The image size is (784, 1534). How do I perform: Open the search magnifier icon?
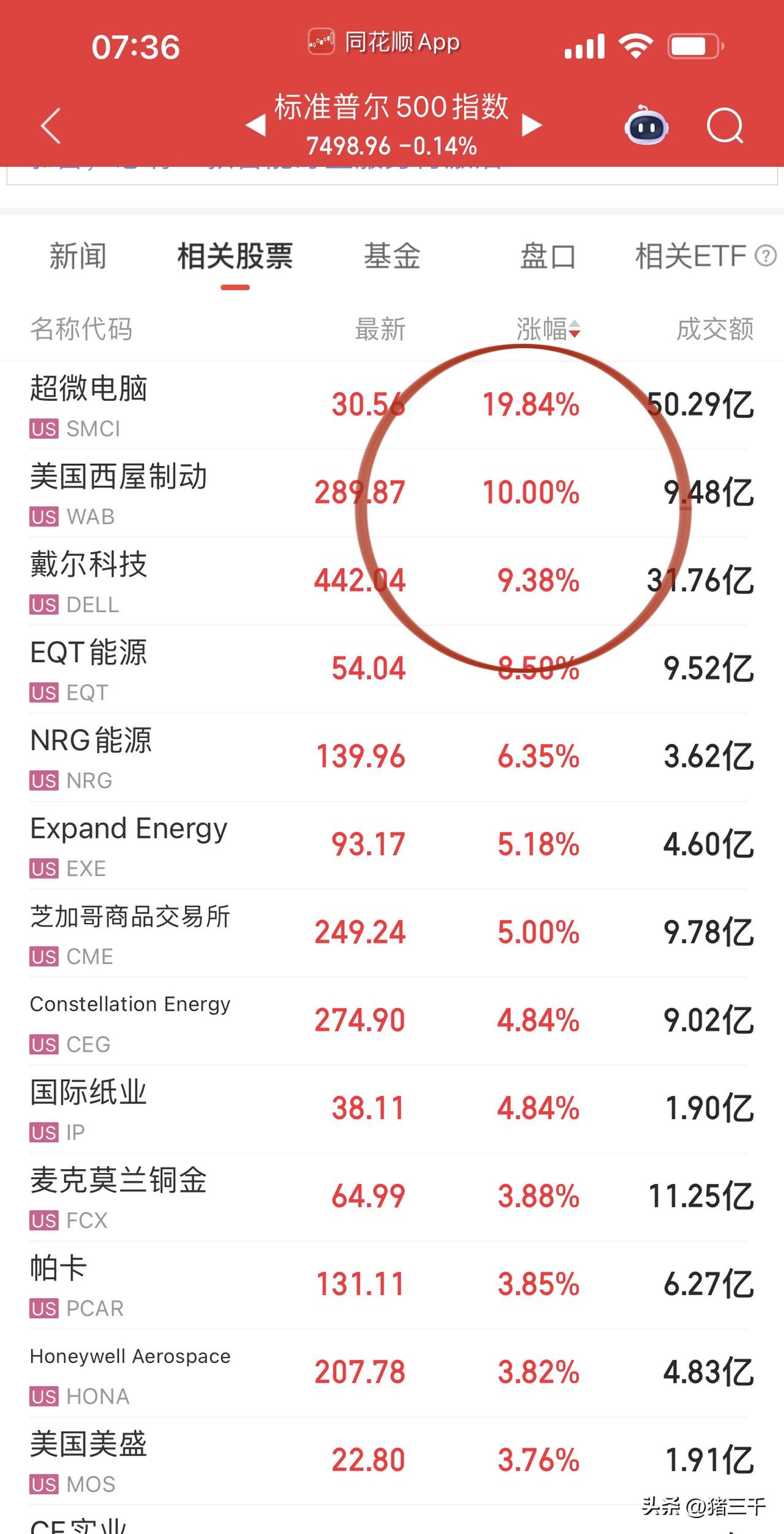pos(725,126)
